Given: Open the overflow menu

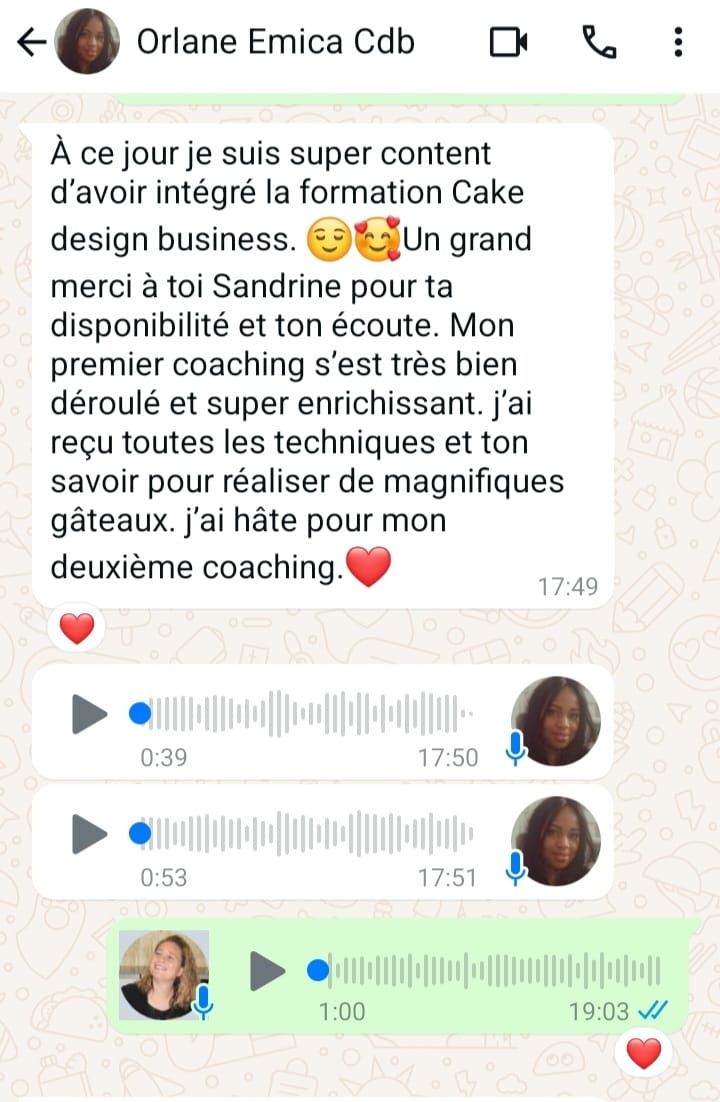Looking at the screenshot, I should click(678, 42).
